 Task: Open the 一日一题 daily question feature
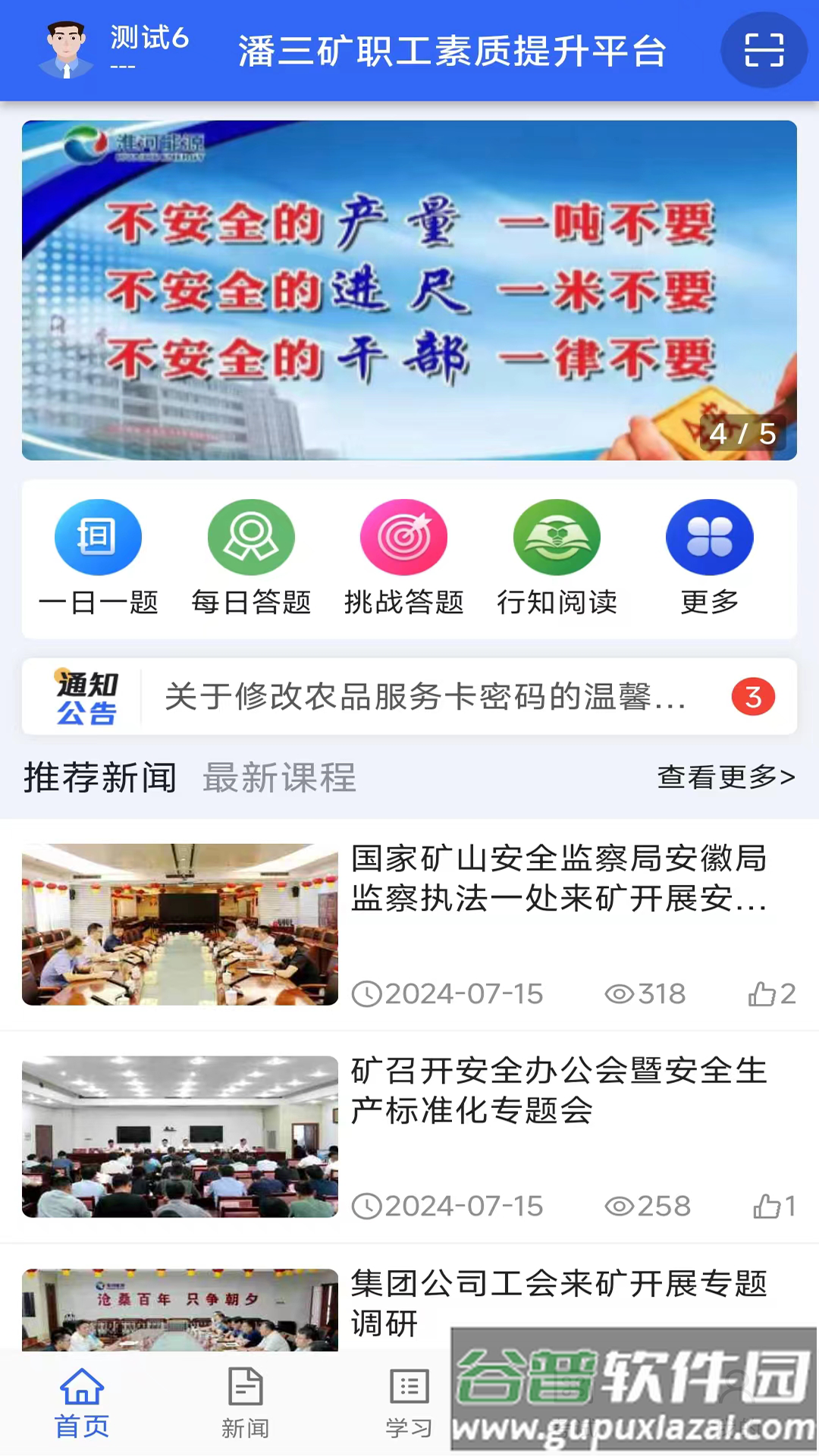(98, 536)
